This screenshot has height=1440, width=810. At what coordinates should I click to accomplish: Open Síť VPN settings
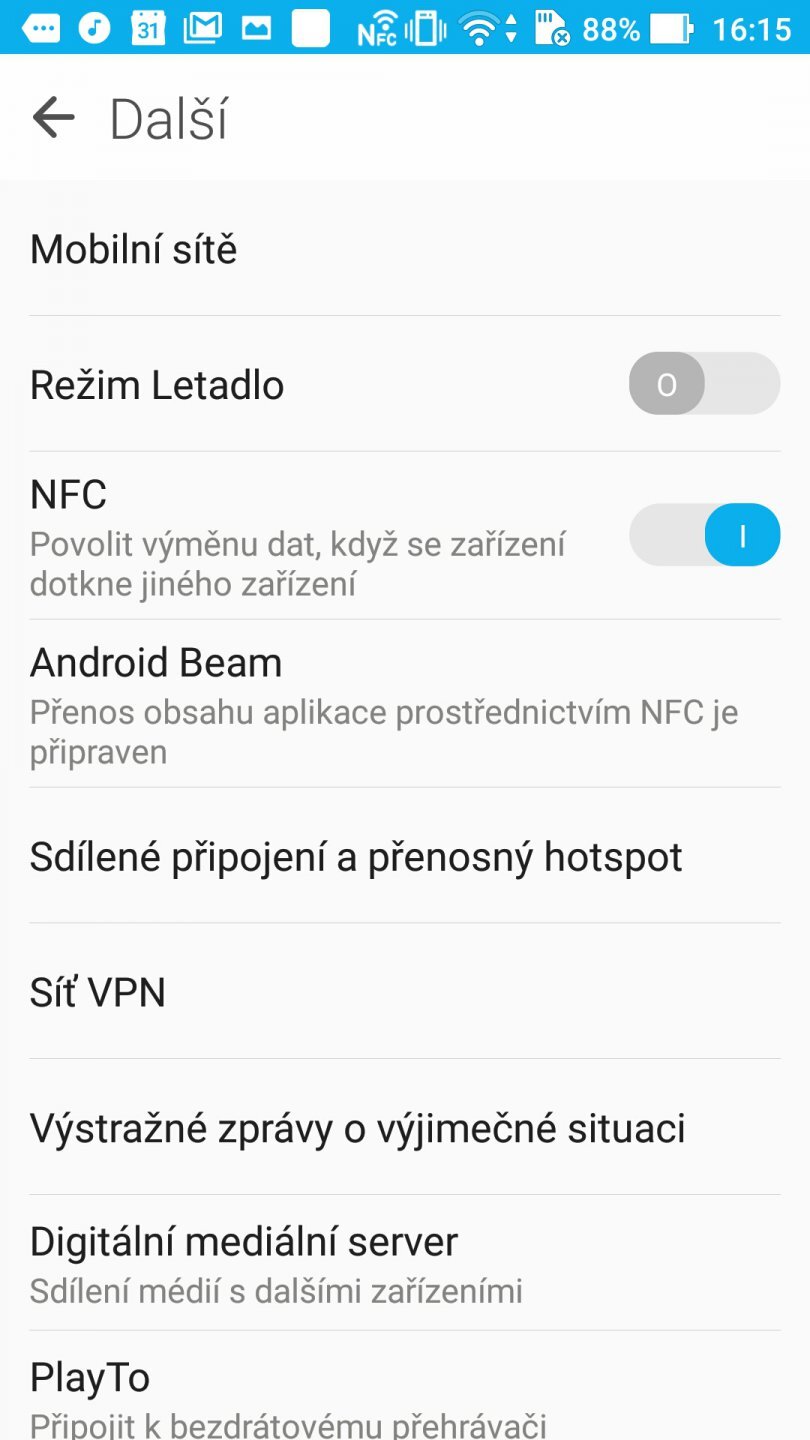(x=96, y=991)
